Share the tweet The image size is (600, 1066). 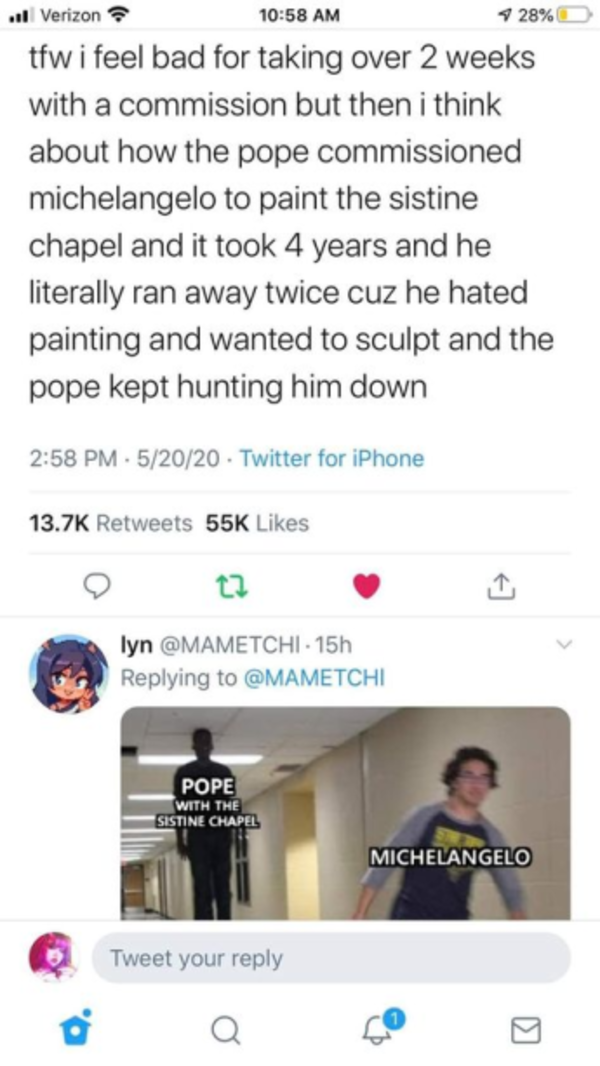500,589
